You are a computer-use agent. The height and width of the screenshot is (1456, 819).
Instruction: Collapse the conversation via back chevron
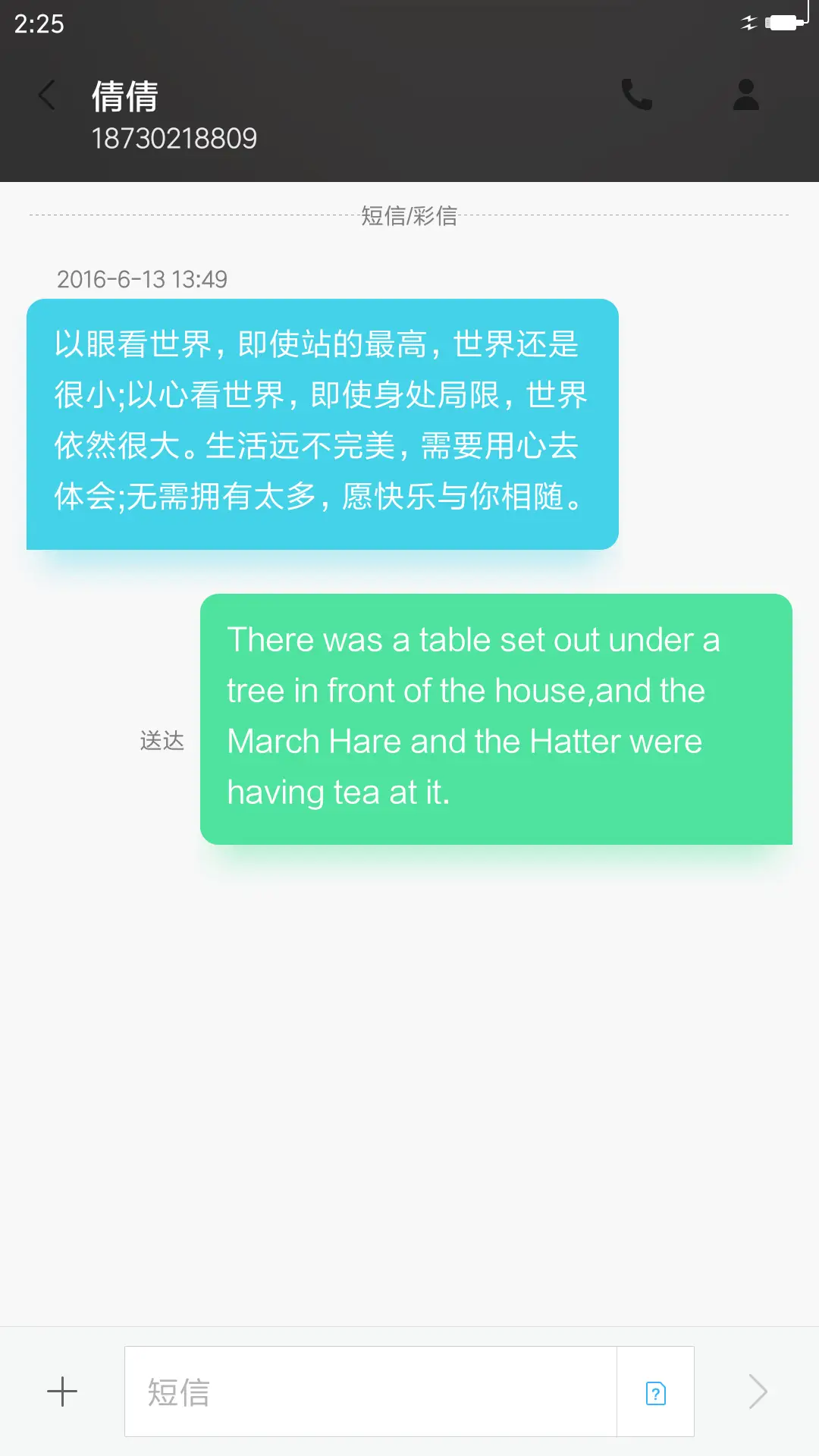pos(47,96)
